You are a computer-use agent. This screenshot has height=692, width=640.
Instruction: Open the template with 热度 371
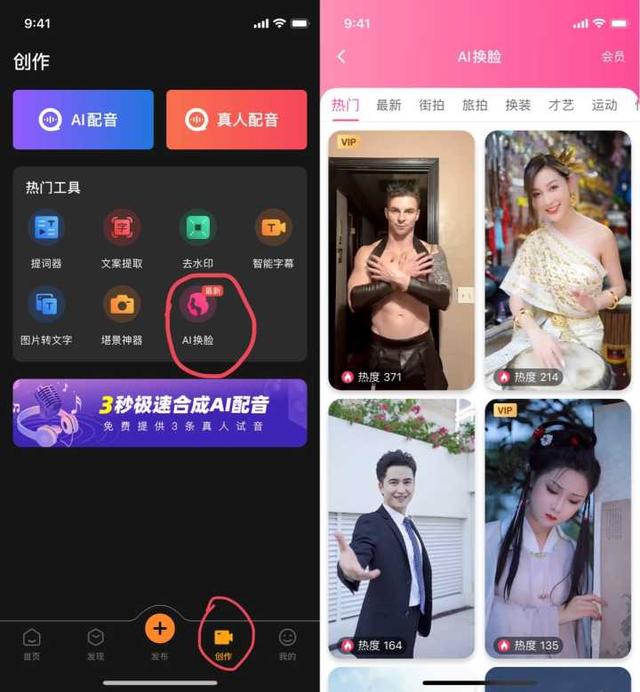pos(401,260)
